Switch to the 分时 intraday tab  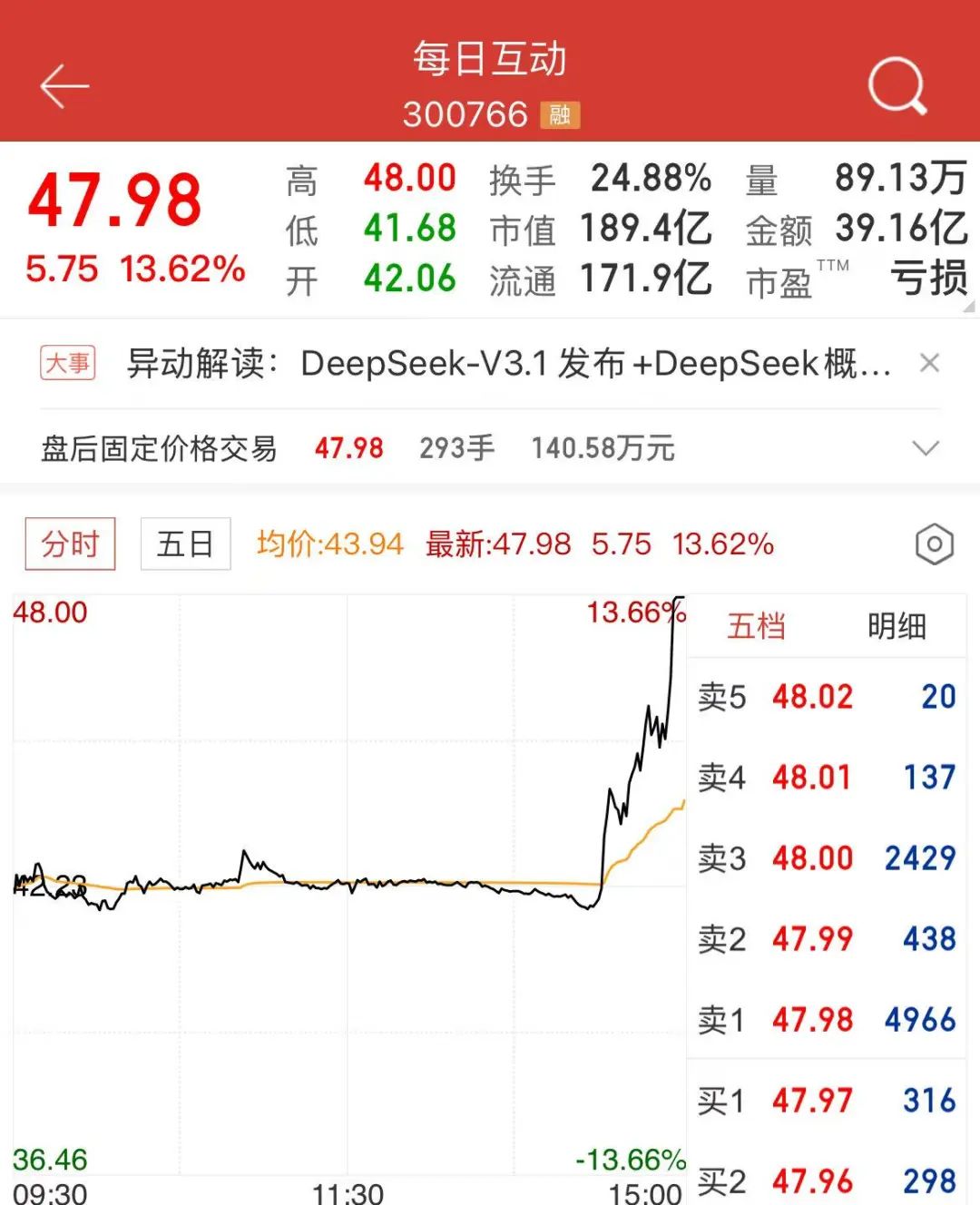[x=70, y=543]
